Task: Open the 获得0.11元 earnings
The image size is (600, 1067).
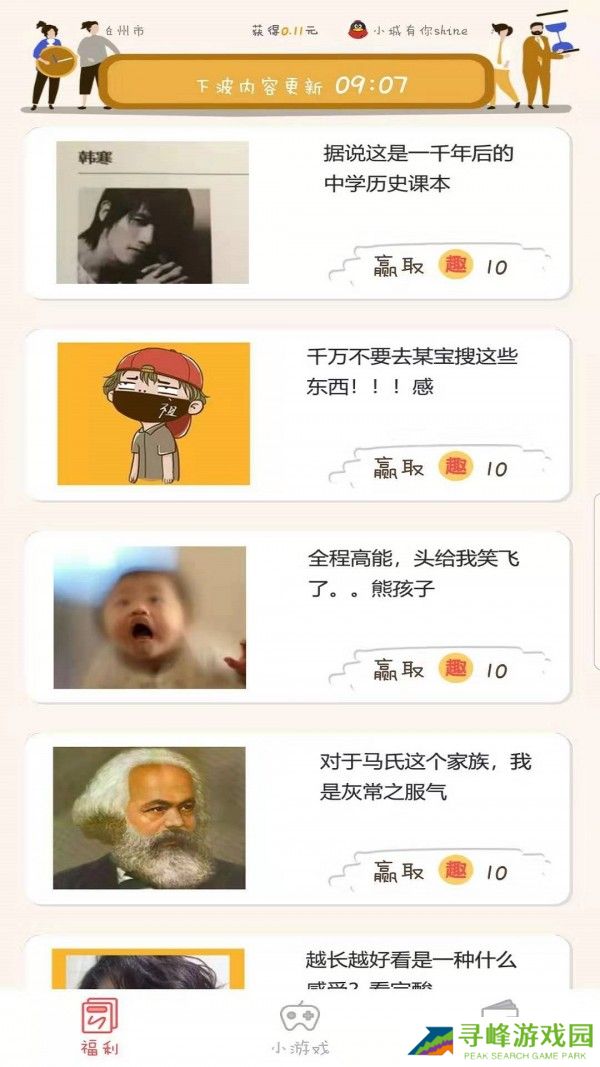Action: [x=284, y=31]
